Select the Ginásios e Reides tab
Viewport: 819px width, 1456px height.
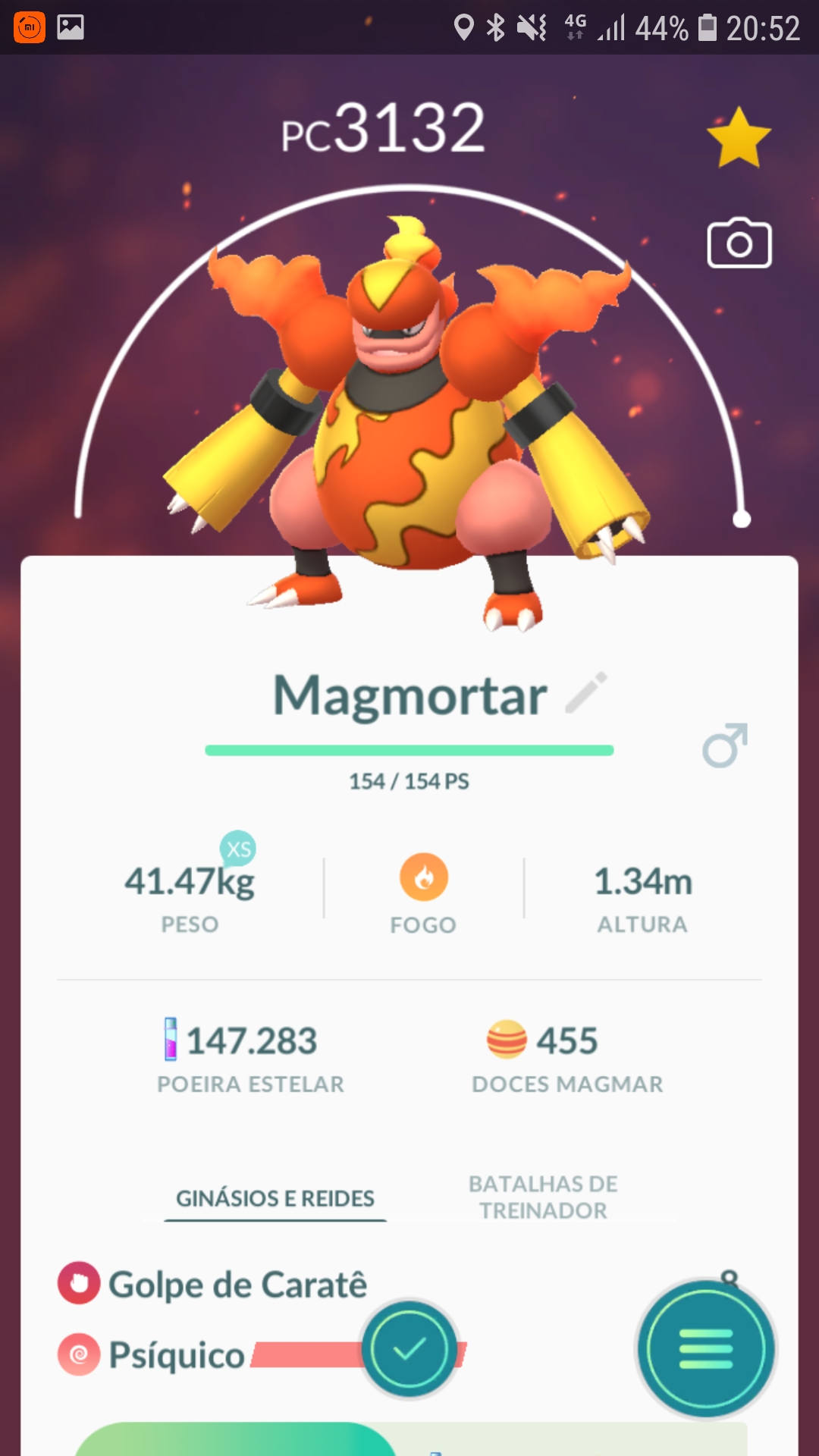click(275, 1198)
